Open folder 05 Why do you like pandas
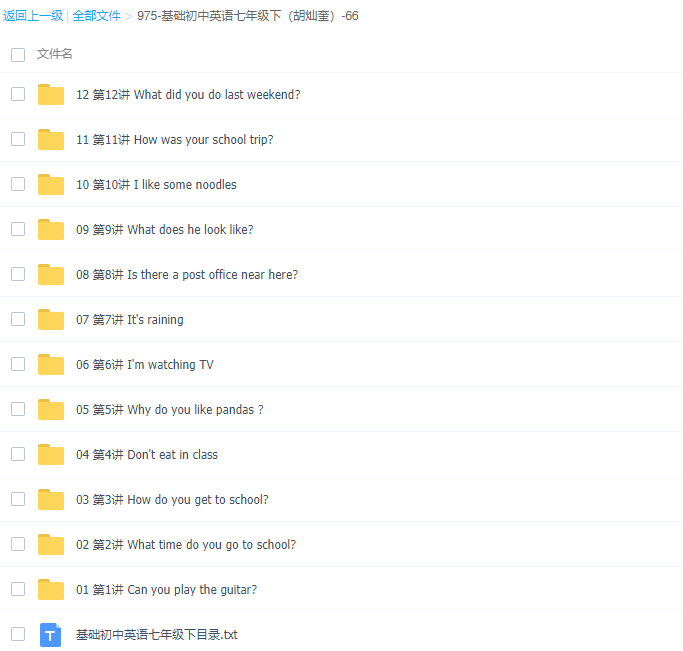The width and height of the screenshot is (683, 651). 169,410
